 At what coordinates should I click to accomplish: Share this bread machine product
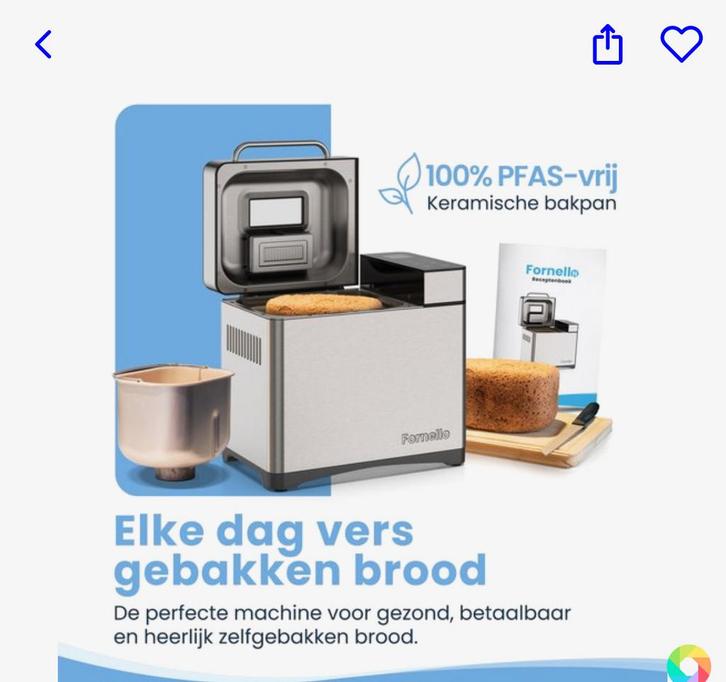click(607, 44)
